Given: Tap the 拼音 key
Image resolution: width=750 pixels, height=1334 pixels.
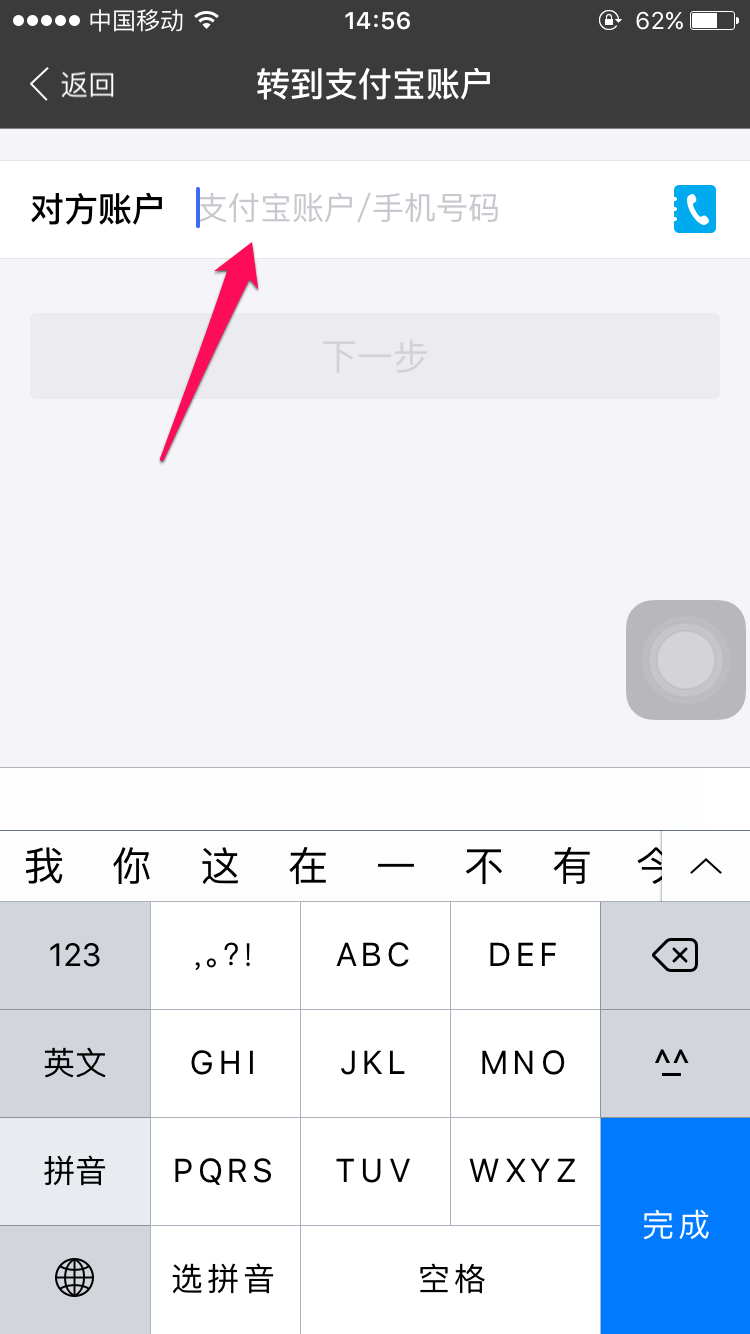Looking at the screenshot, I should click(x=75, y=1171).
